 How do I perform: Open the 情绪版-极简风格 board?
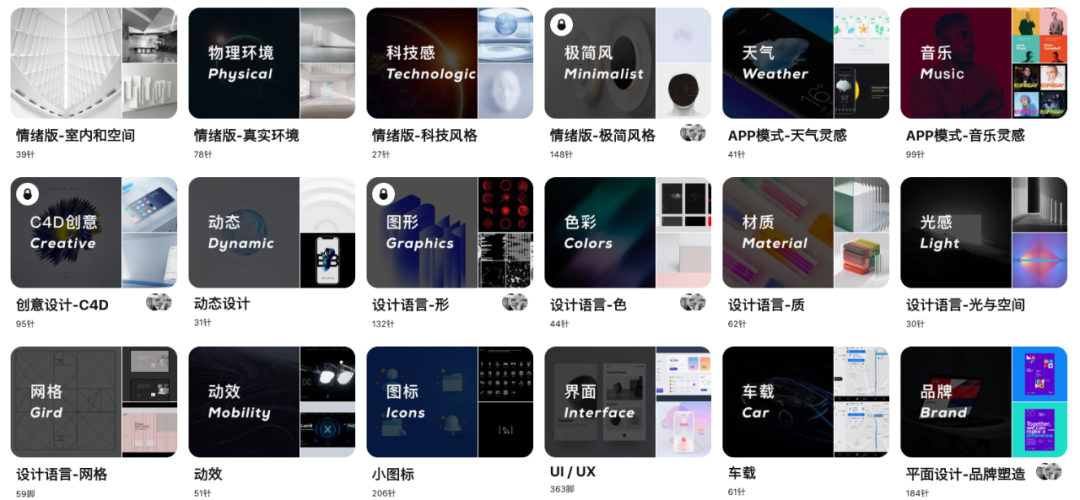[627, 64]
